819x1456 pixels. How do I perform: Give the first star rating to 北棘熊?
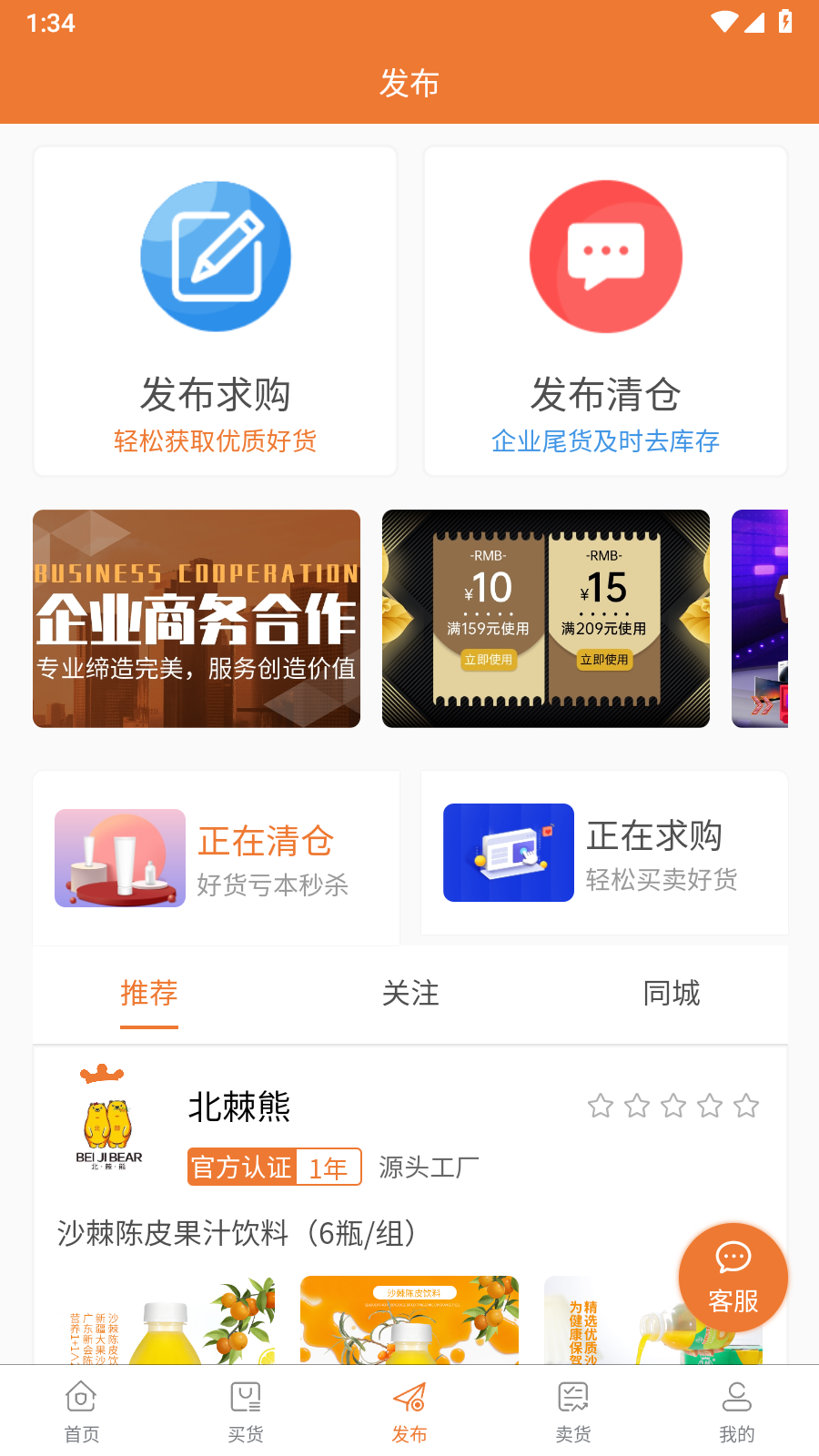click(x=601, y=1105)
